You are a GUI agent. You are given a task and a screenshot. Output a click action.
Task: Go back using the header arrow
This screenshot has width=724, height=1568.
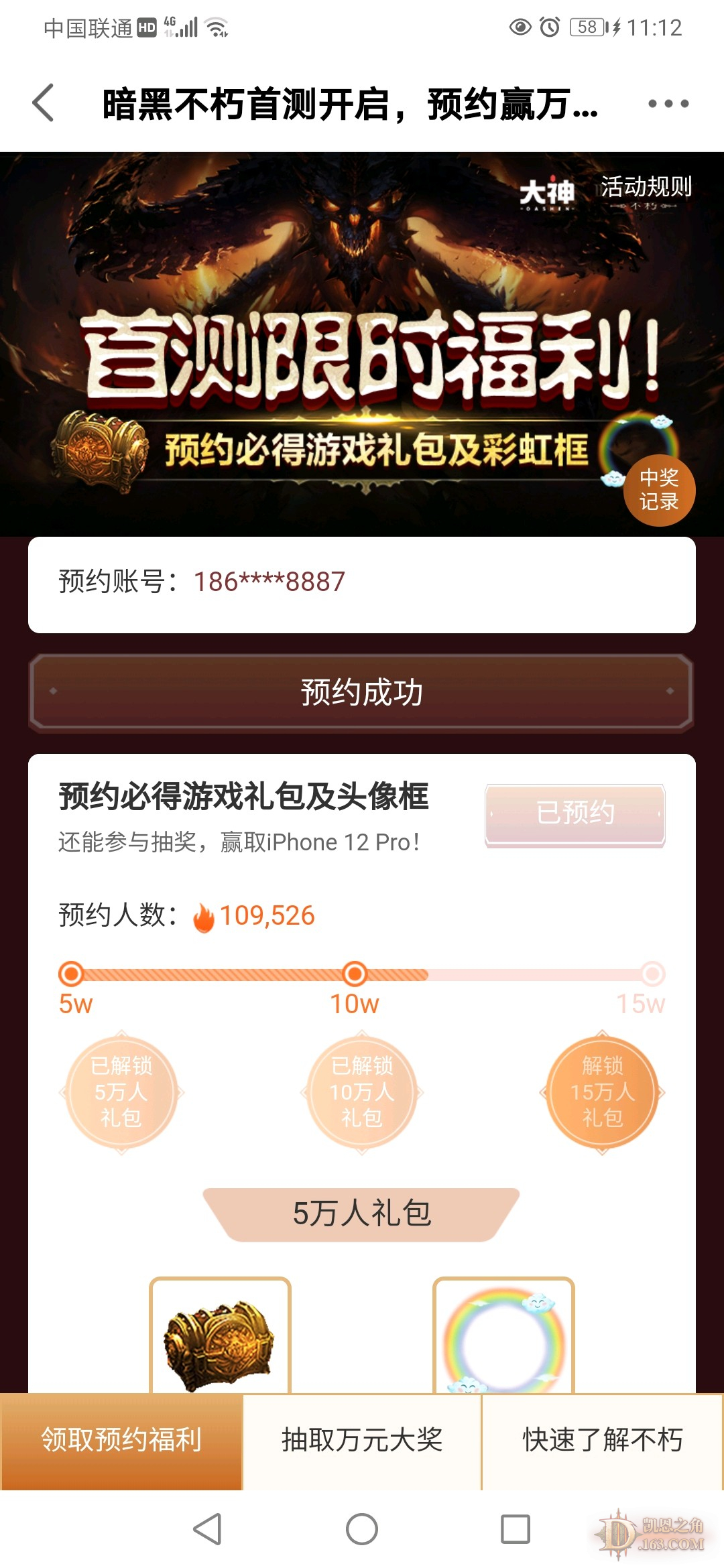pos(44,103)
